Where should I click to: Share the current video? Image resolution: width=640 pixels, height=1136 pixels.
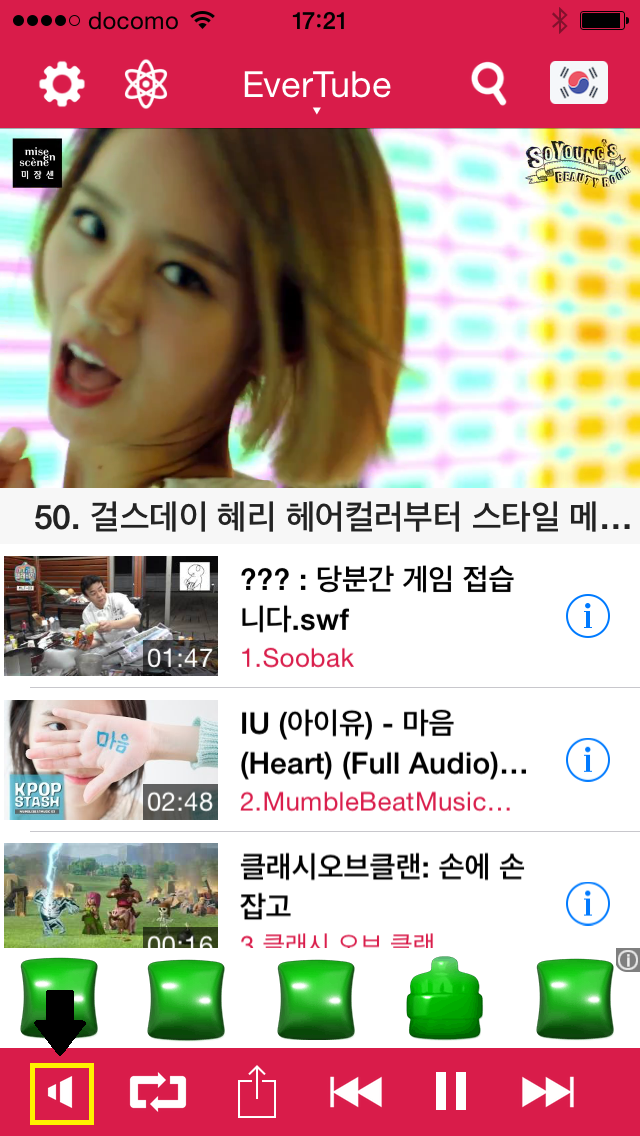click(x=256, y=1092)
